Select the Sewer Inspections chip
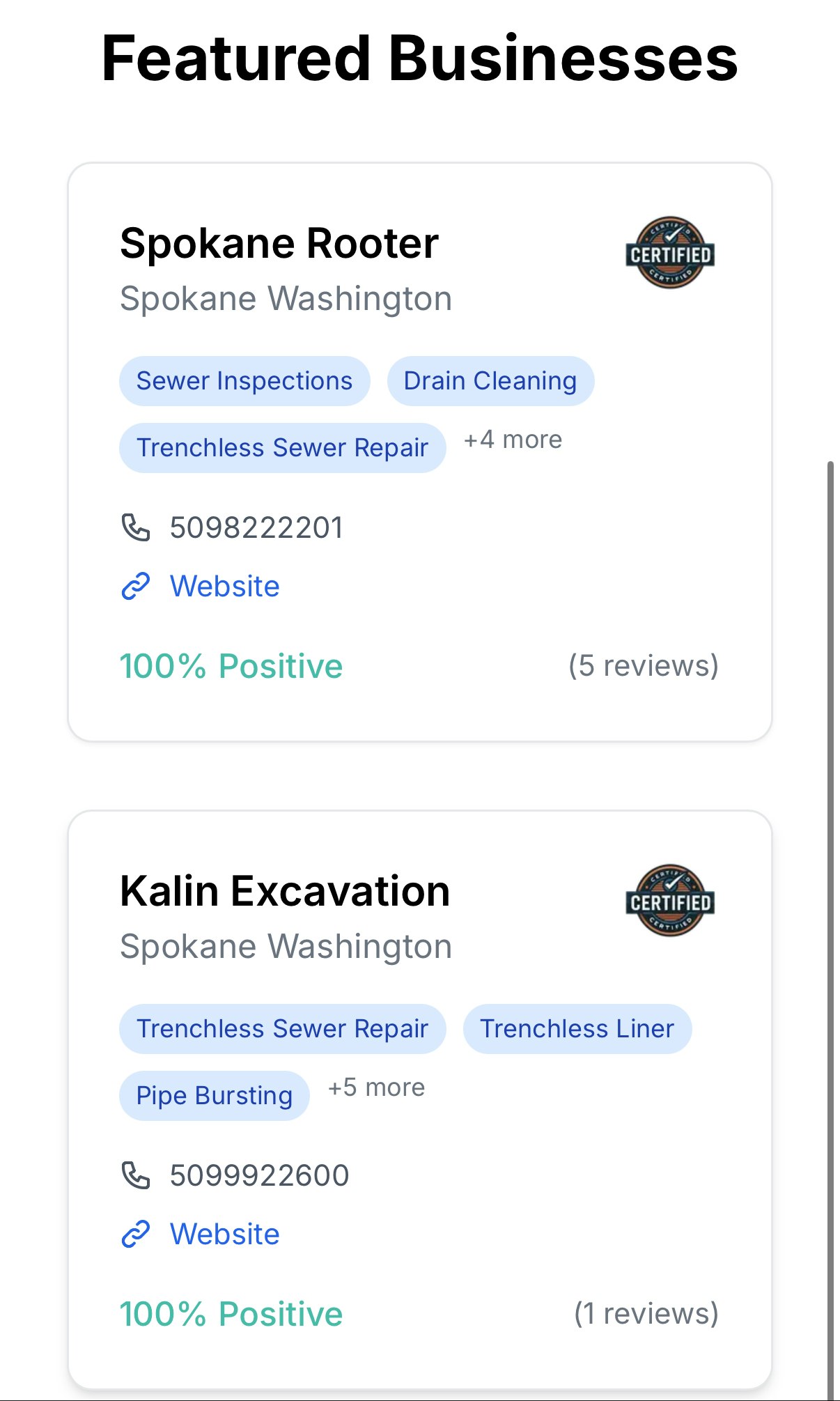 point(244,381)
